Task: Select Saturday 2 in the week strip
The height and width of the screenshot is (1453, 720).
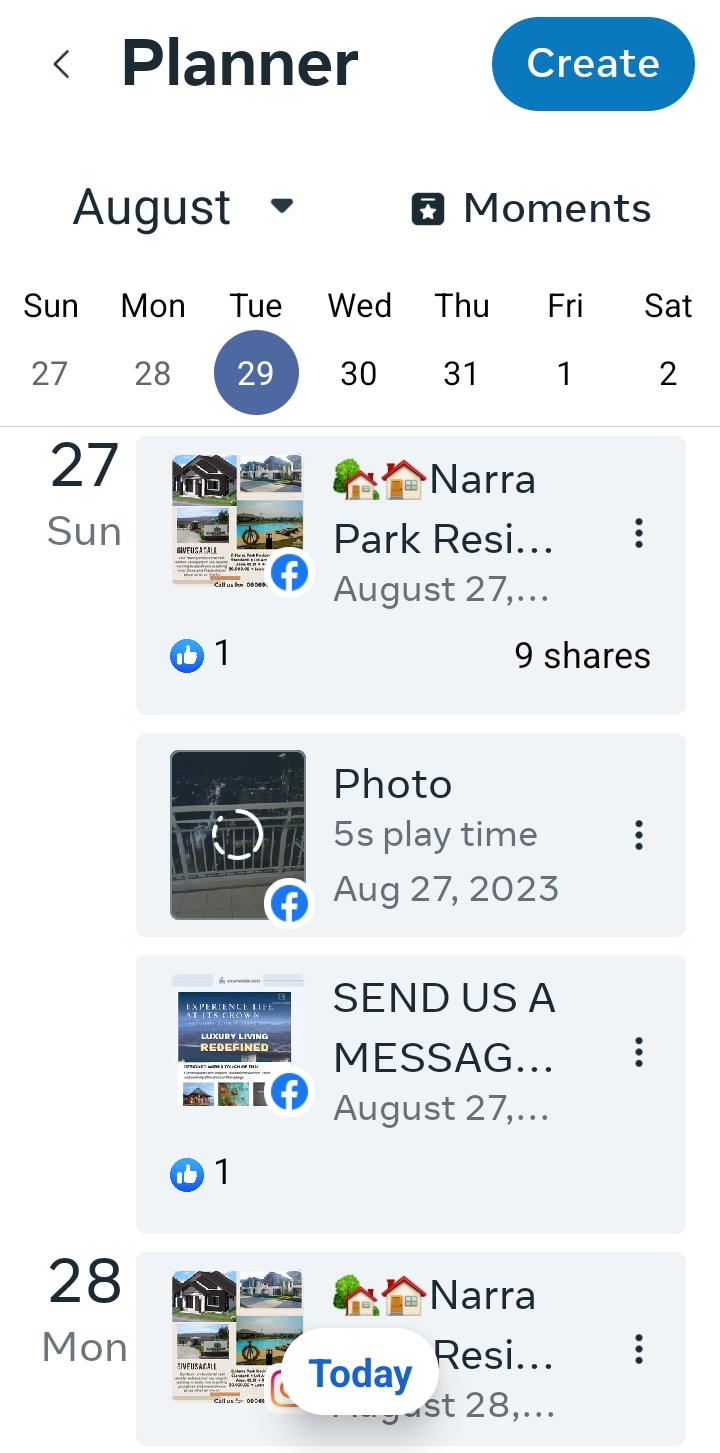Action: click(668, 373)
